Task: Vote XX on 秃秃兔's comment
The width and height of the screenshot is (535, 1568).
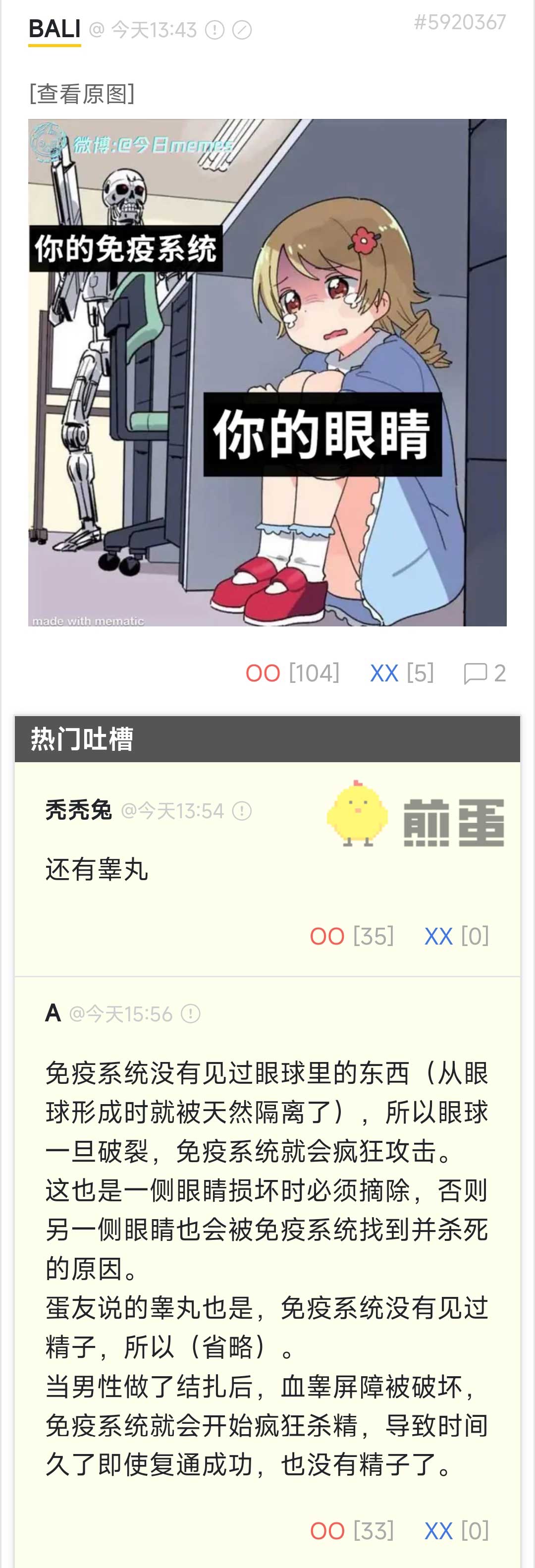Action: (438, 936)
